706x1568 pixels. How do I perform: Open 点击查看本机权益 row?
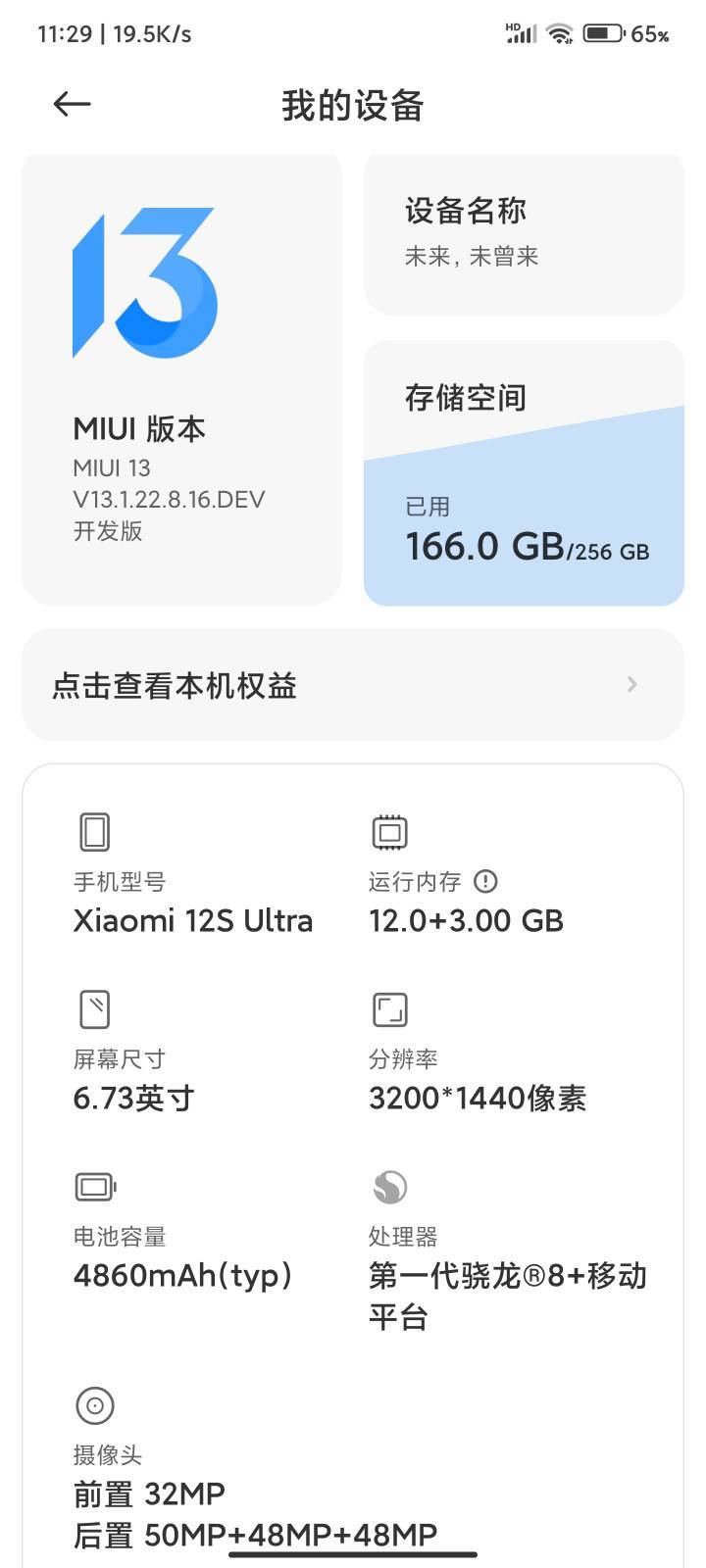click(x=353, y=685)
